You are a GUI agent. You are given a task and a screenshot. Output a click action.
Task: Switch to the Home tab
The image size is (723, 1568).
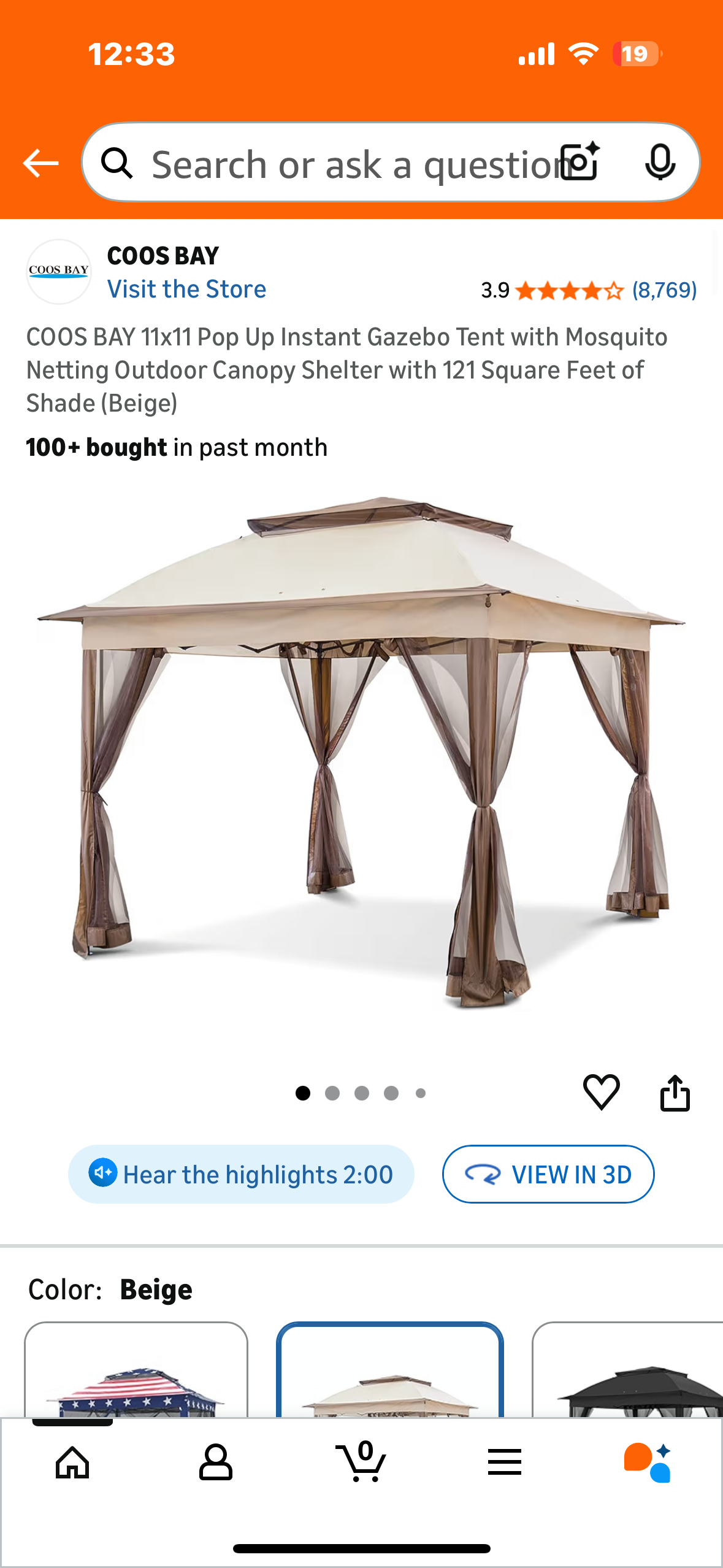[72, 1462]
